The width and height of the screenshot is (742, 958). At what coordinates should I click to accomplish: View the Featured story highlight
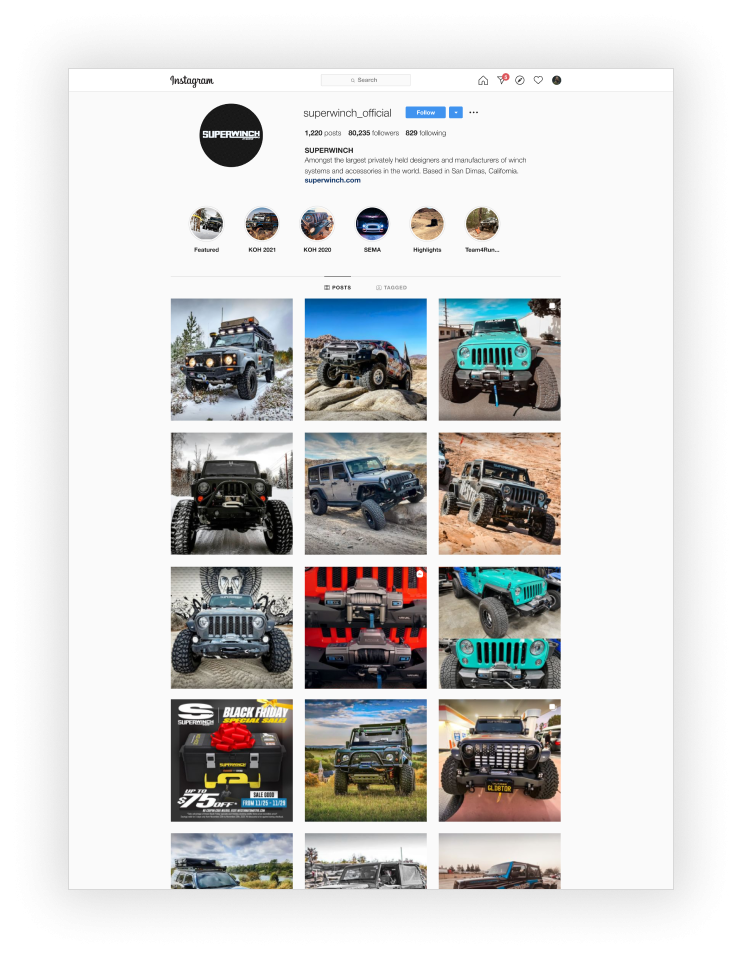pos(207,223)
